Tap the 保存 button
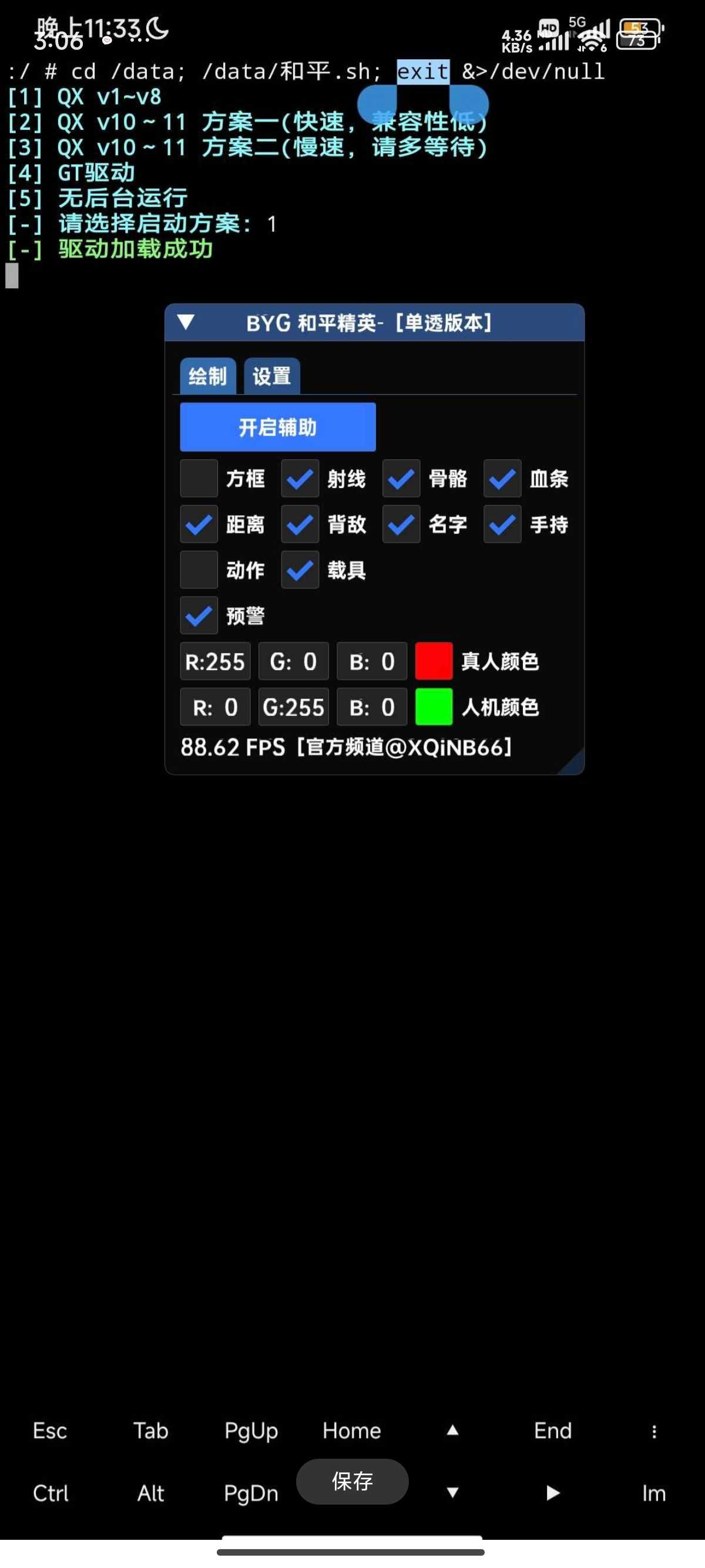Viewport: 705px width, 1568px height. pyautogui.click(x=352, y=1481)
